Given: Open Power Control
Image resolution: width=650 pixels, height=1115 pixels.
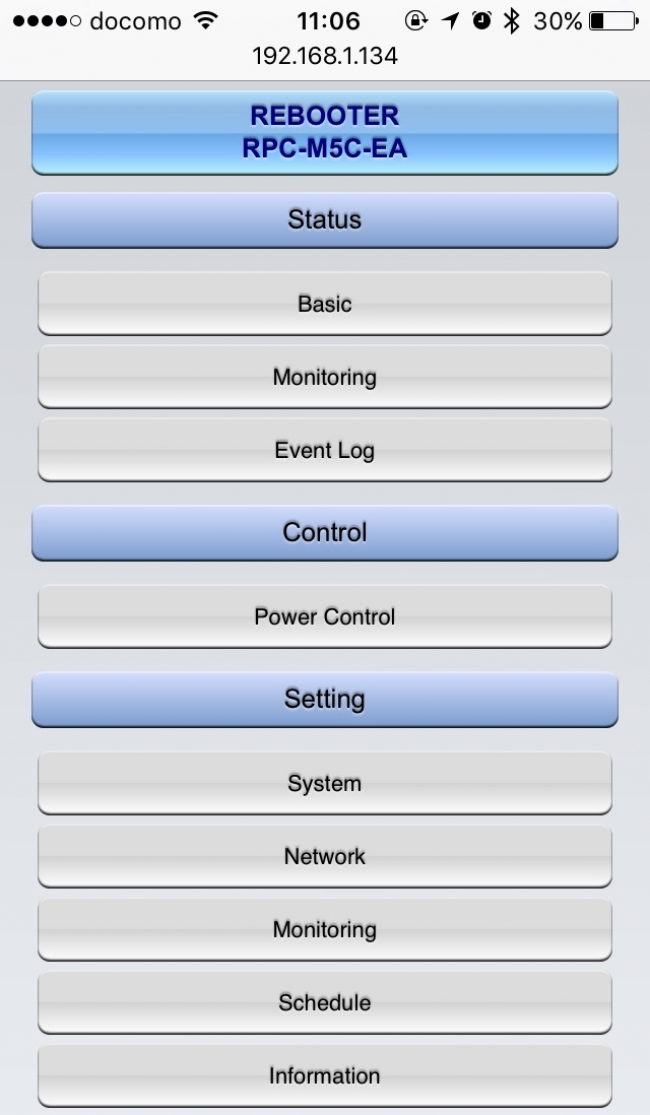Looking at the screenshot, I should pyautogui.click(x=324, y=616).
